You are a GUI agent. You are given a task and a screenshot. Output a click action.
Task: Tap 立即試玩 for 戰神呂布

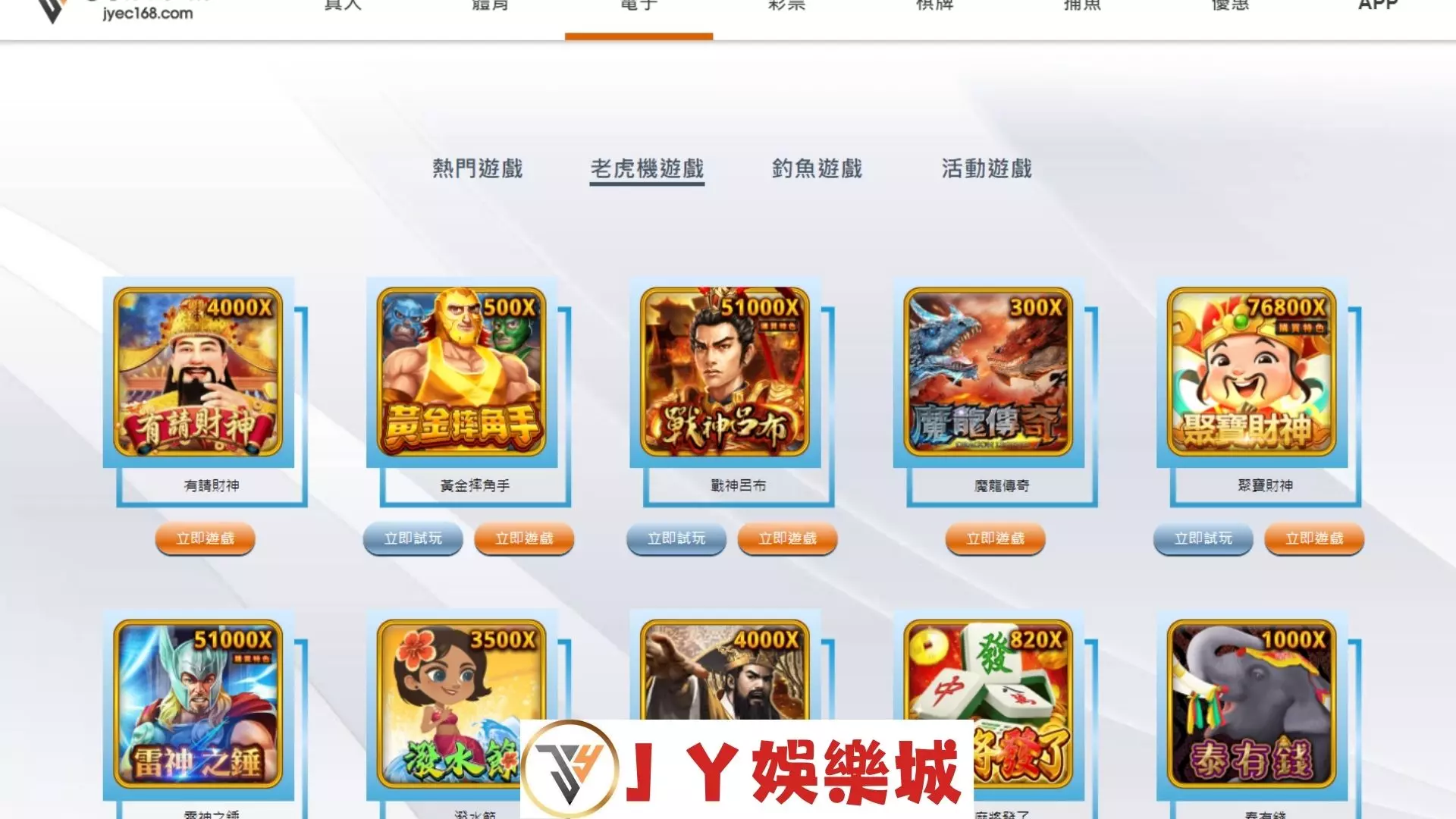[676, 538]
